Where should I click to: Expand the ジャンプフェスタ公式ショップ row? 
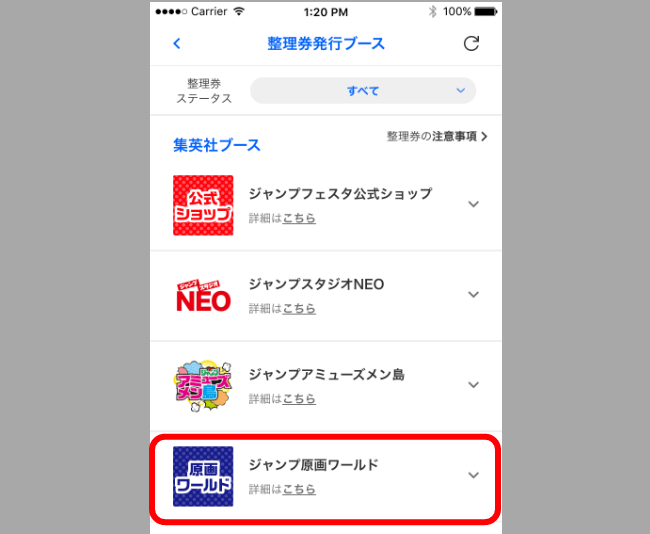tap(474, 204)
